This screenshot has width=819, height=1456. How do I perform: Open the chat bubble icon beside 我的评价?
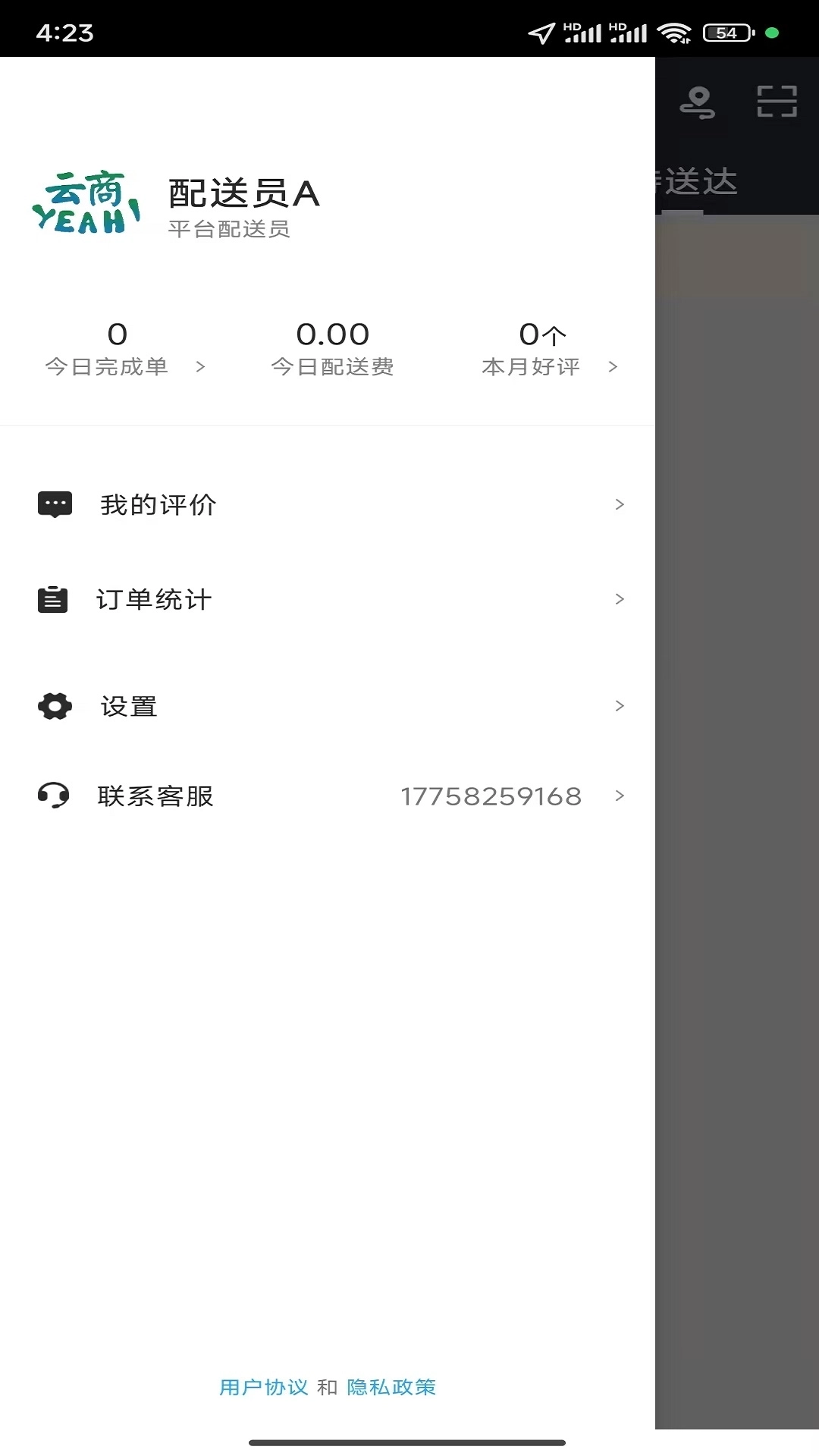(x=54, y=503)
